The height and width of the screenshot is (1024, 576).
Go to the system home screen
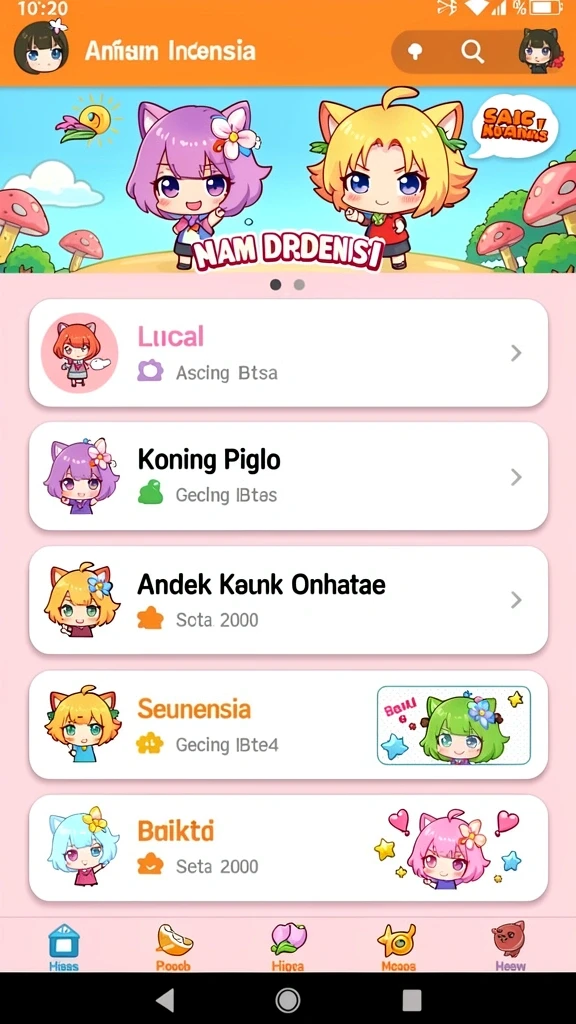click(287, 999)
